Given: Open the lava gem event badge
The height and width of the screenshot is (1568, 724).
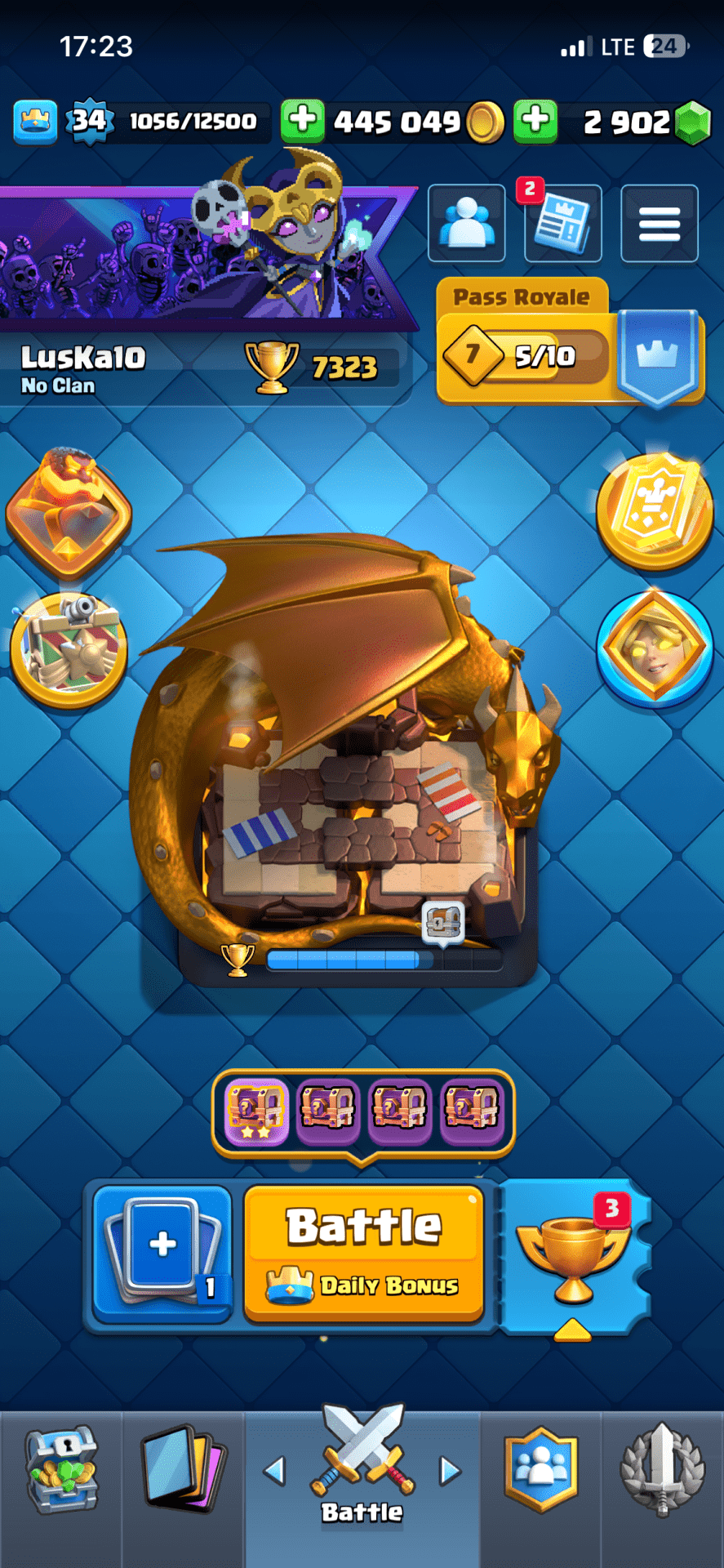Looking at the screenshot, I should pyautogui.click(x=69, y=512).
